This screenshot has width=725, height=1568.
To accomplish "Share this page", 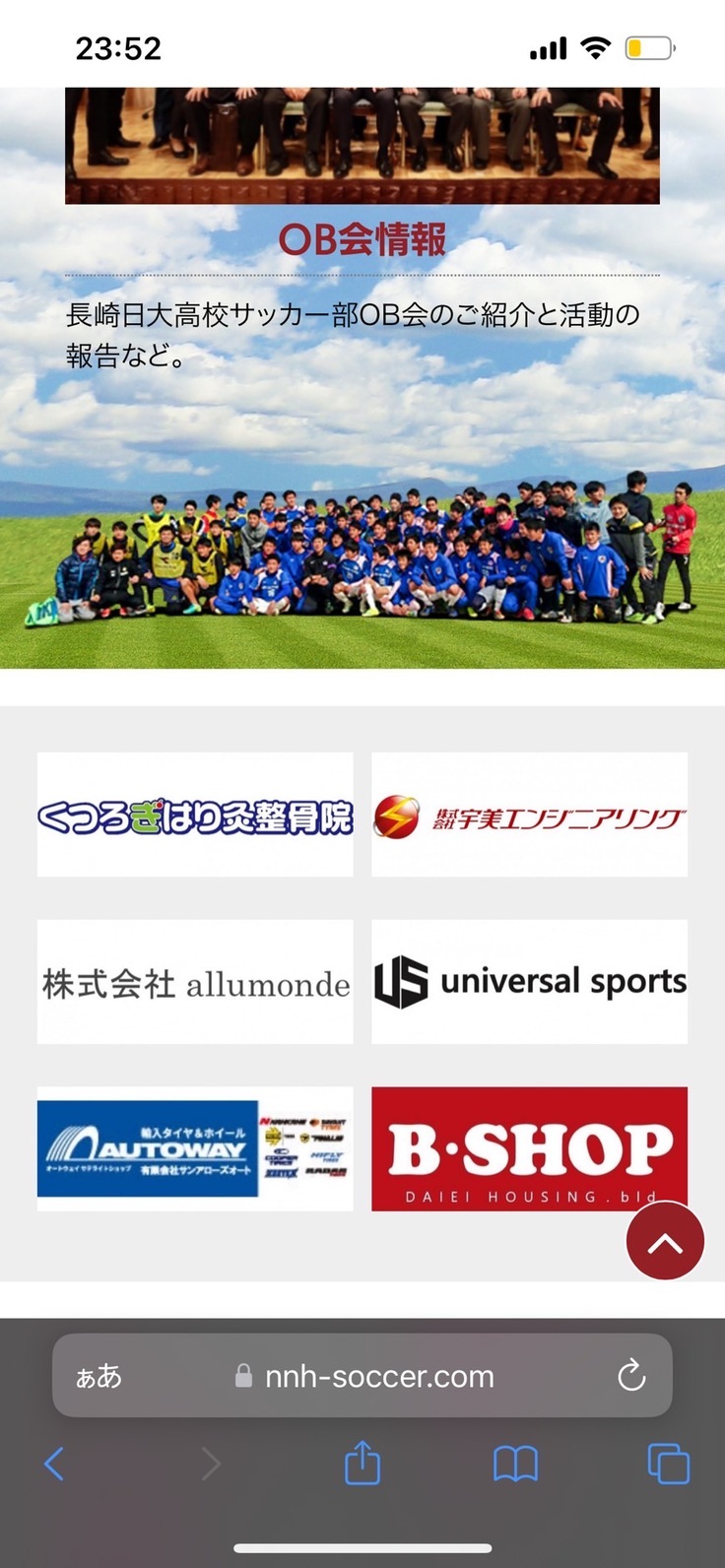I will pyautogui.click(x=362, y=1464).
